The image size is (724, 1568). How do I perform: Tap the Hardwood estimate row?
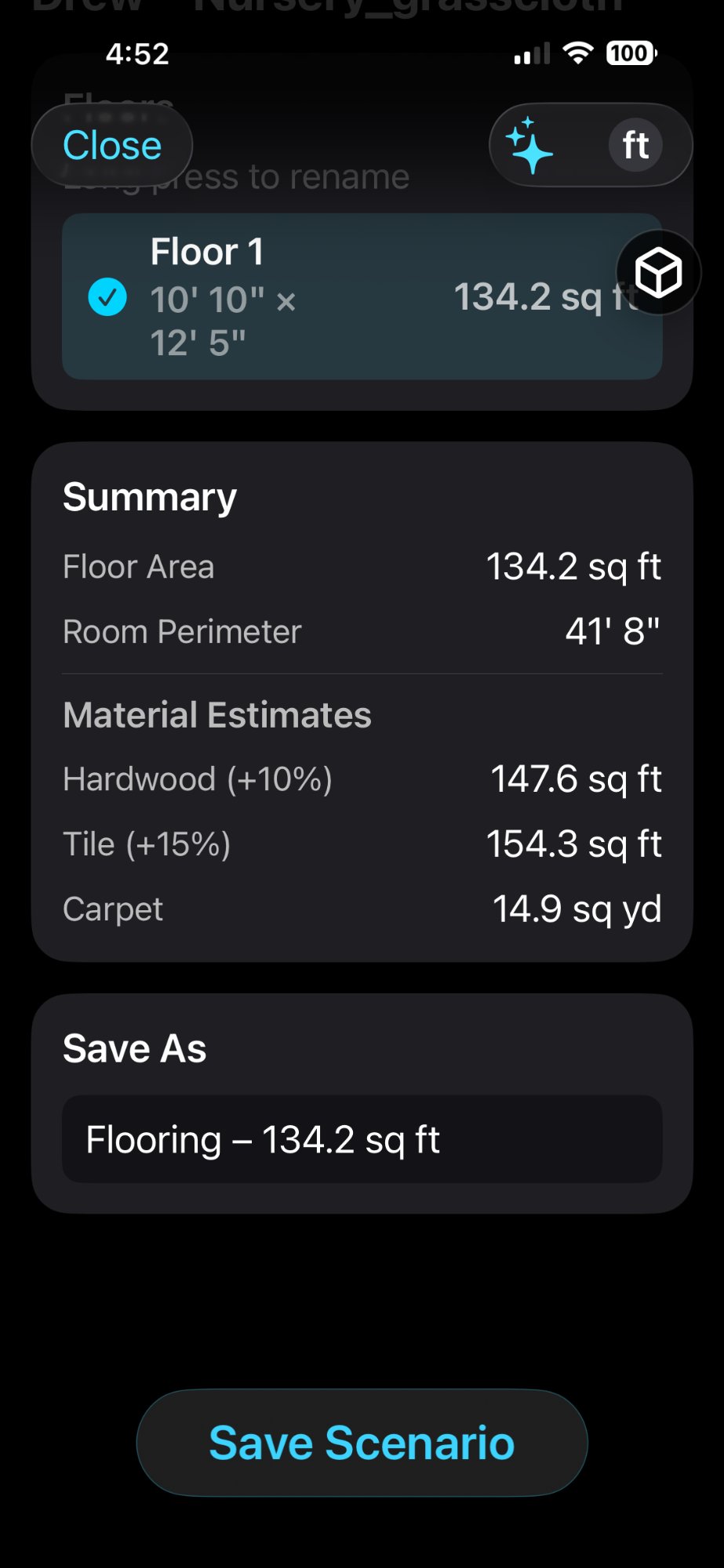point(362,779)
